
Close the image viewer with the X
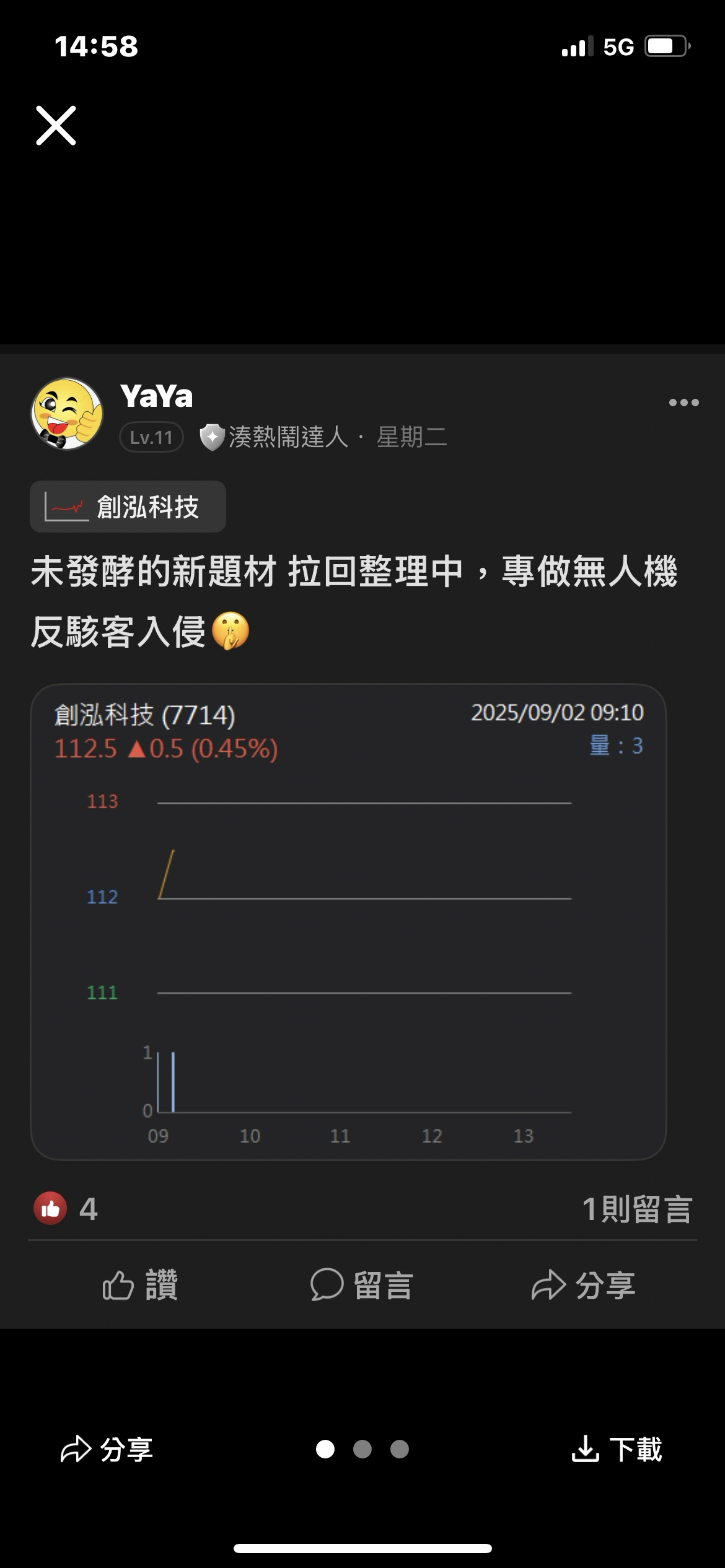coord(56,126)
